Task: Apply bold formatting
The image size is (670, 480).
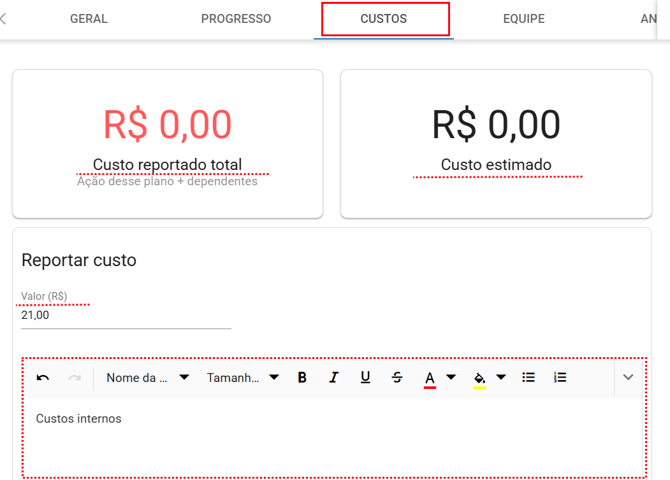Action: (x=302, y=377)
